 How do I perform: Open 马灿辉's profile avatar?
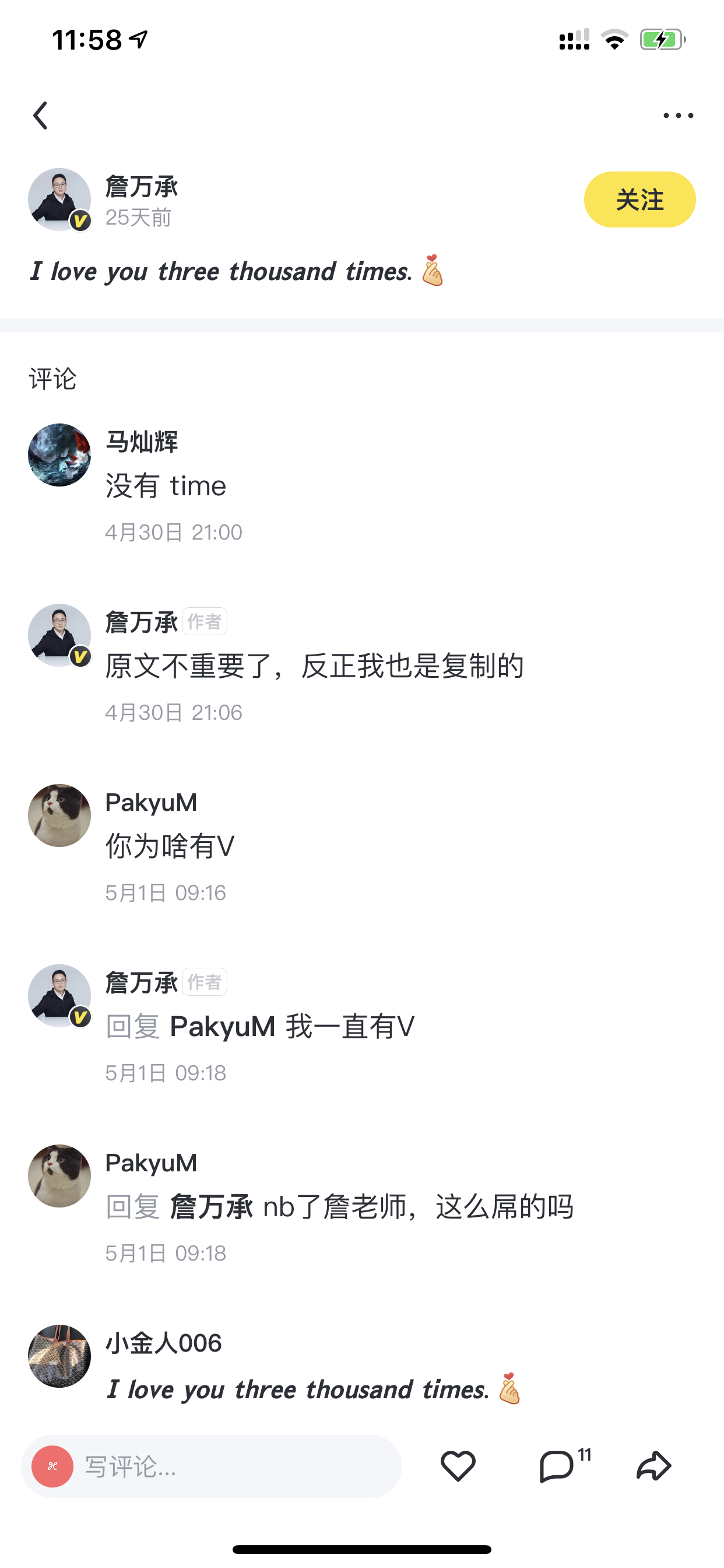(59, 454)
